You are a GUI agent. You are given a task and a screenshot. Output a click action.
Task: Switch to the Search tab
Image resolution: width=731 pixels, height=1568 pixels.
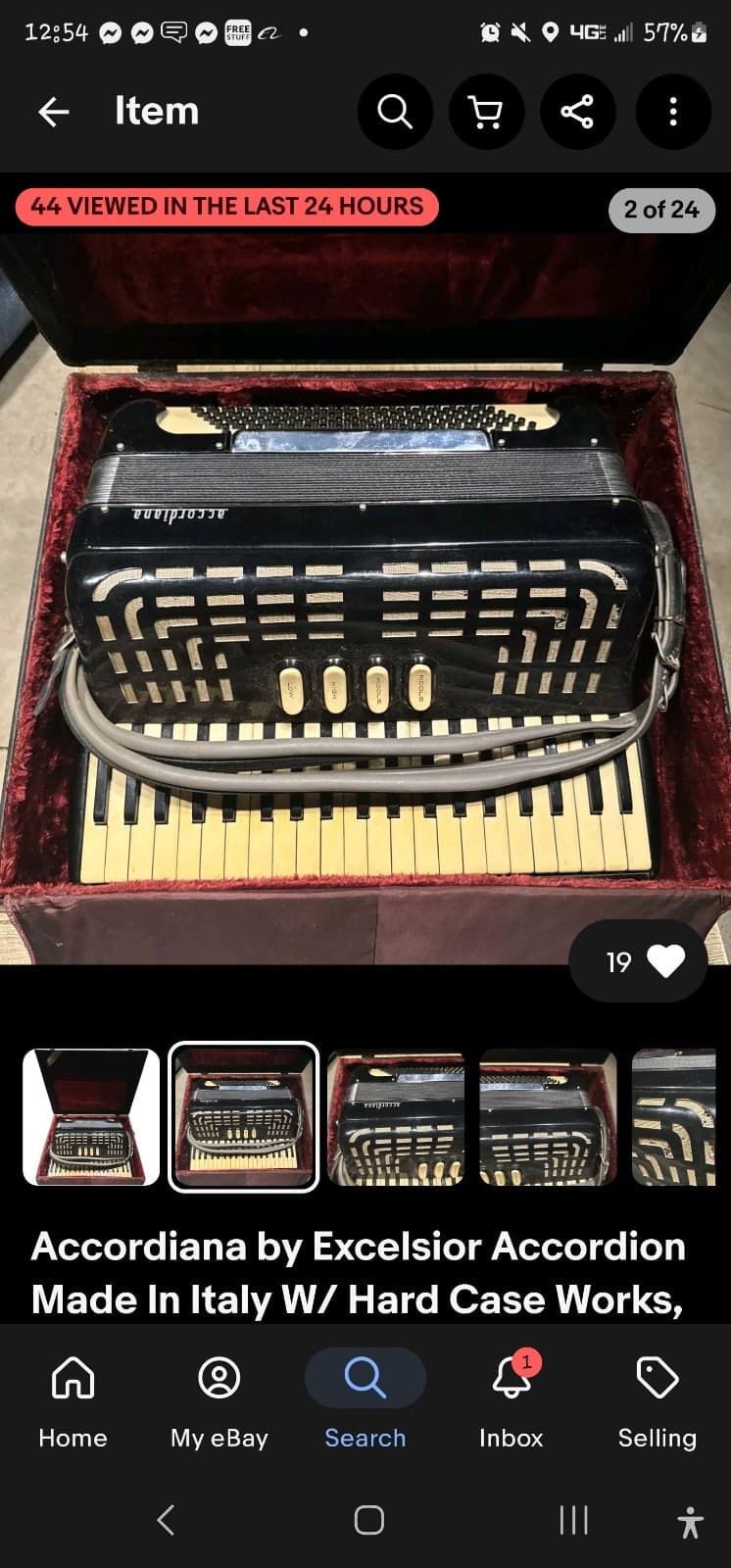(365, 1377)
